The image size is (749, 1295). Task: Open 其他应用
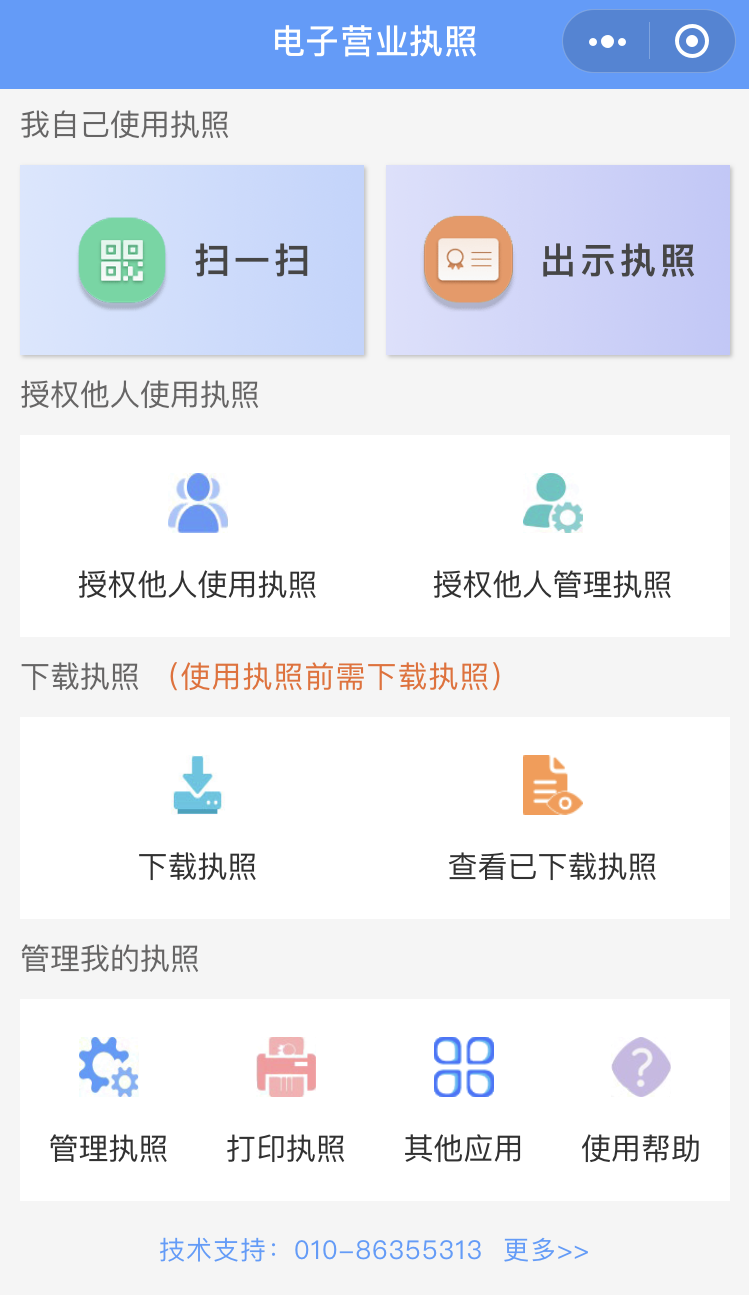[x=463, y=1100]
